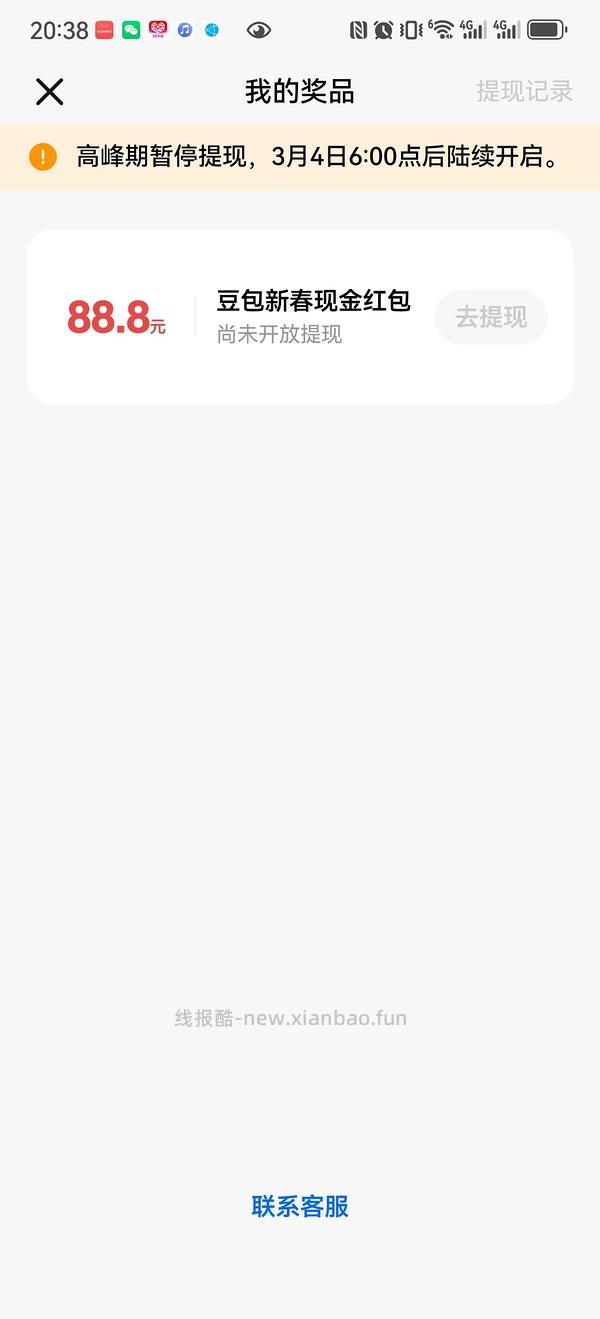Open 提现记录 withdrawal history
This screenshot has width=600, height=1319.
click(x=524, y=92)
